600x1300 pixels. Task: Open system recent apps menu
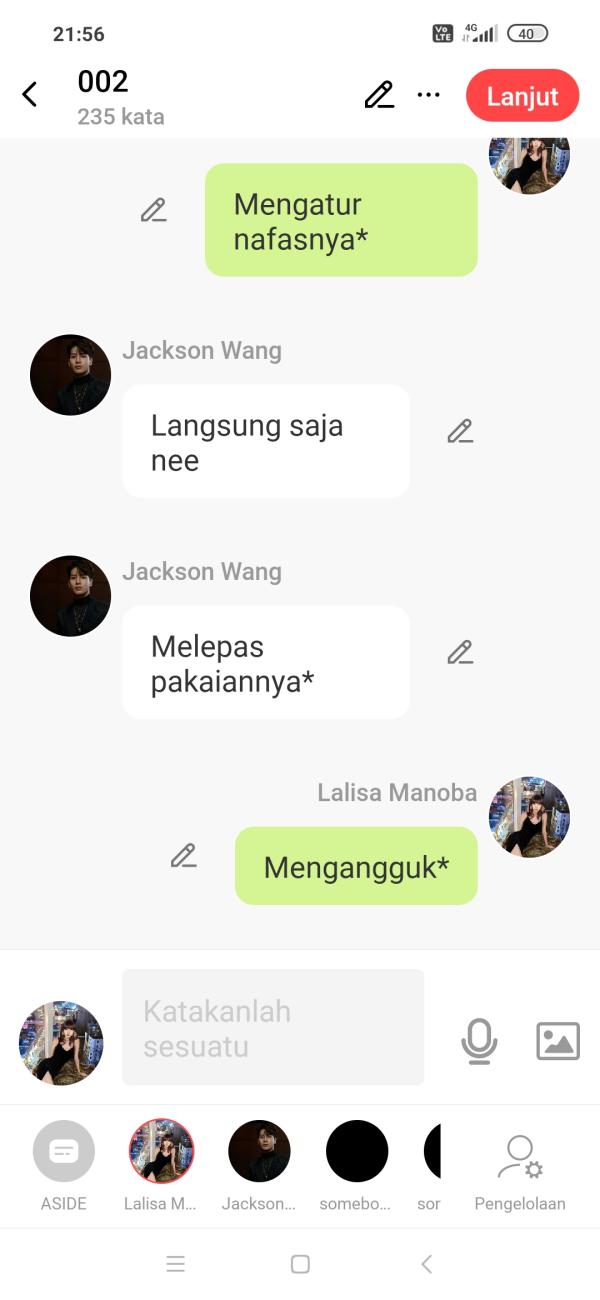176,1264
